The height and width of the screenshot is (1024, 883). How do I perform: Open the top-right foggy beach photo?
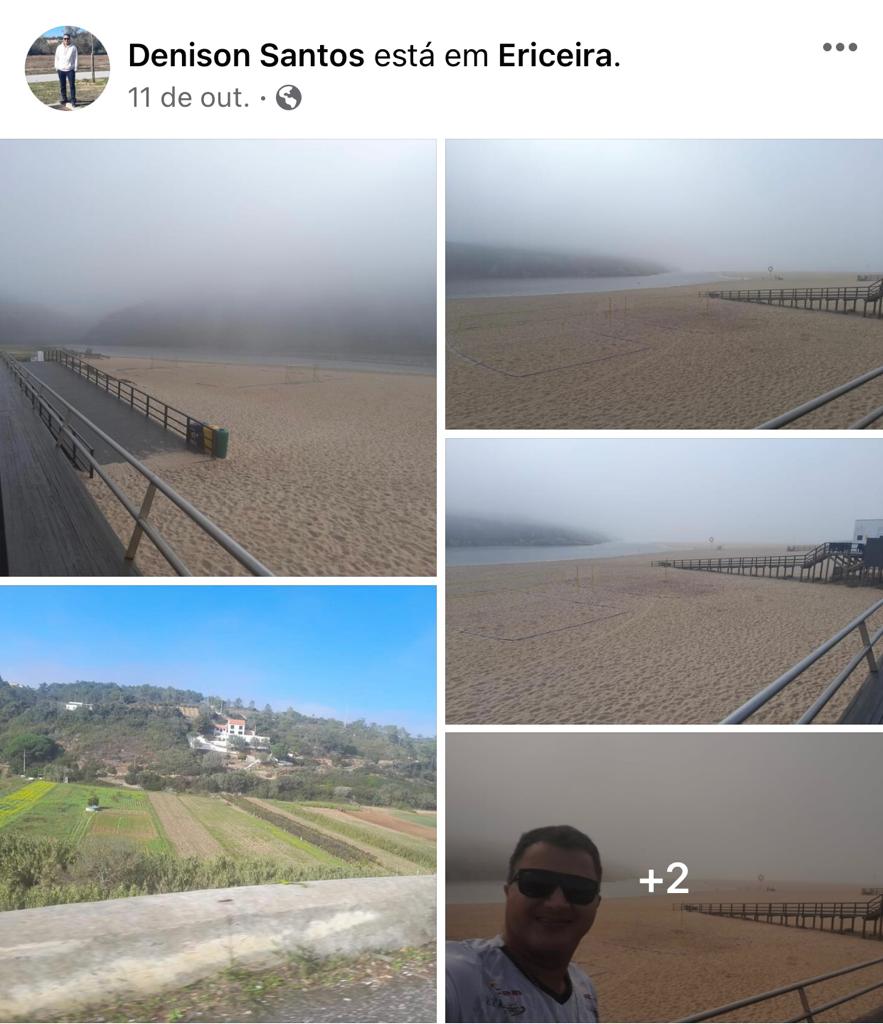pyautogui.click(x=664, y=284)
